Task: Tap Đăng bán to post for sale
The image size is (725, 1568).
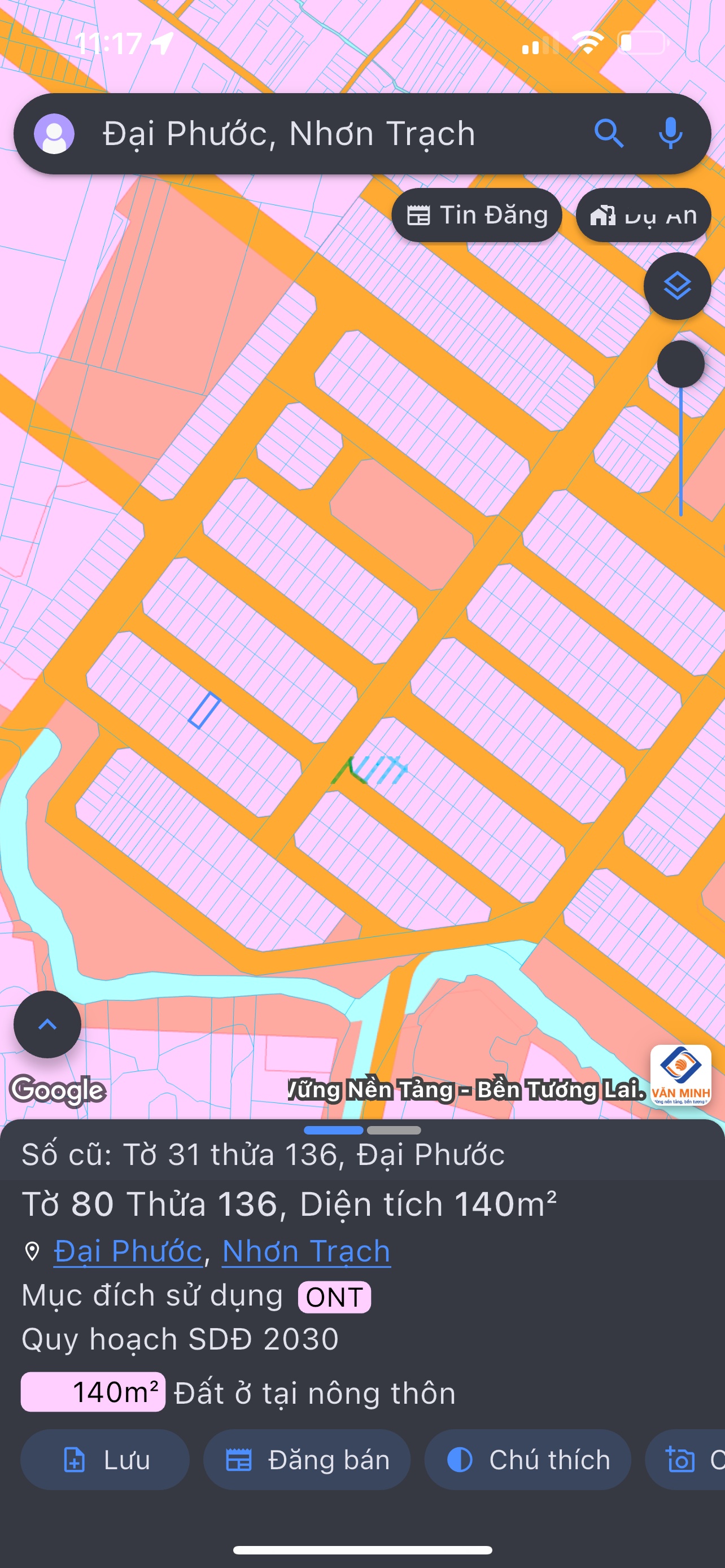Action: click(x=307, y=1460)
